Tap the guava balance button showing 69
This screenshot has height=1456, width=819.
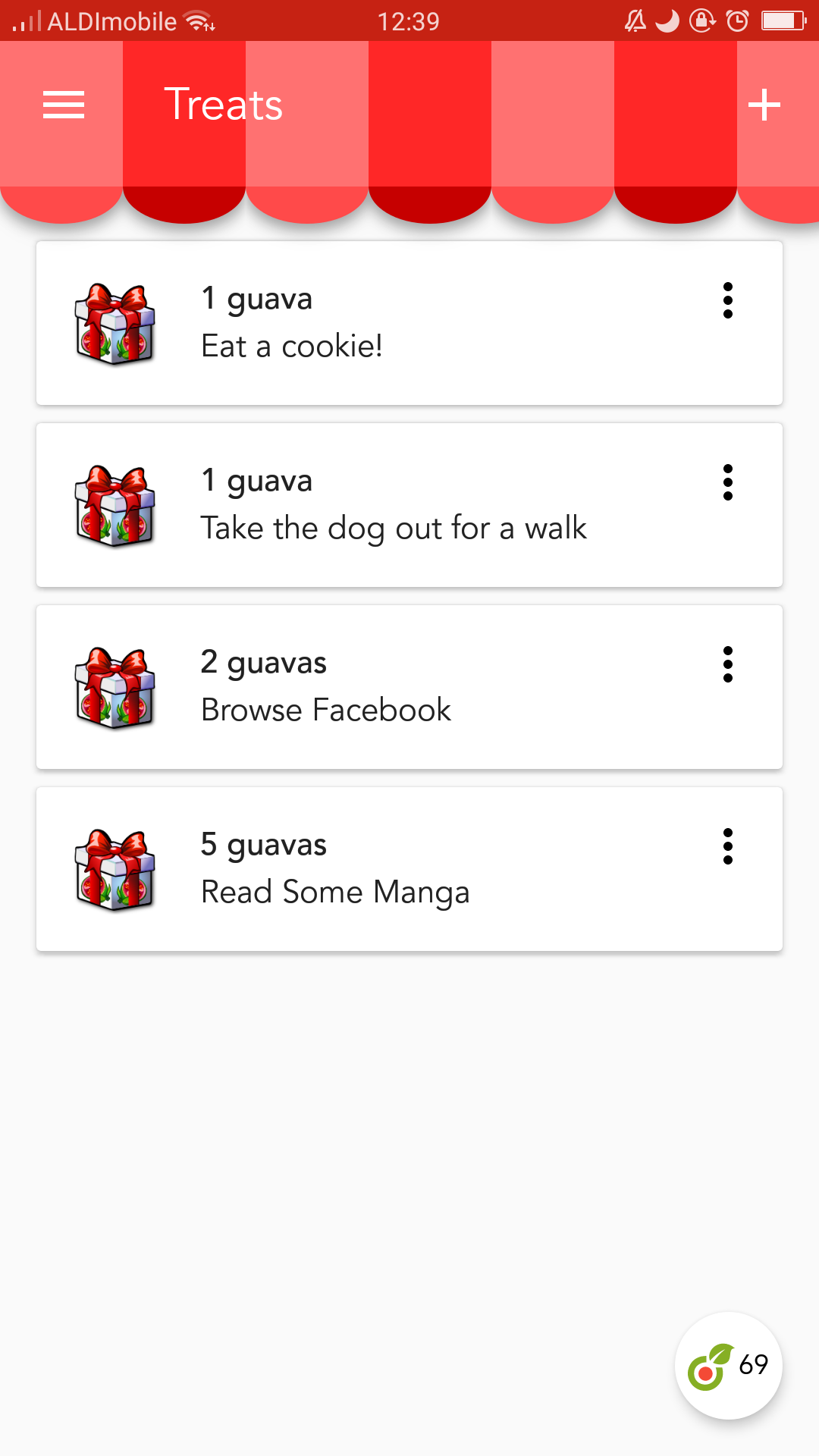click(728, 1365)
